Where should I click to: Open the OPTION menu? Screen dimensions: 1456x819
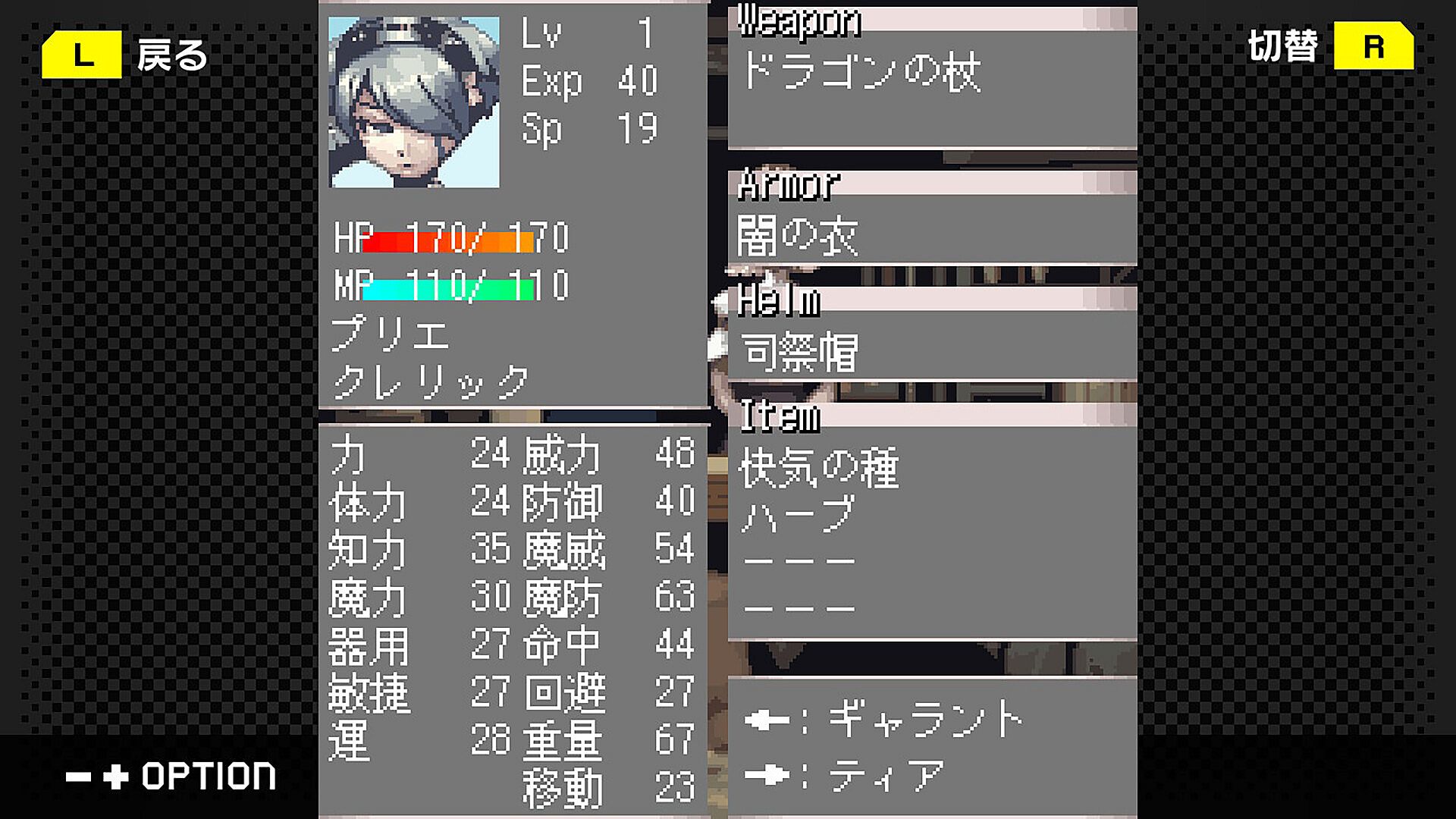pos(171,777)
